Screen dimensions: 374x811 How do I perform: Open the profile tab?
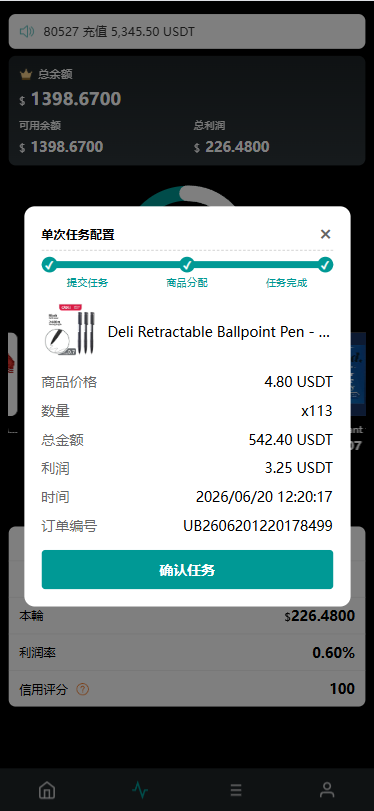point(327,790)
